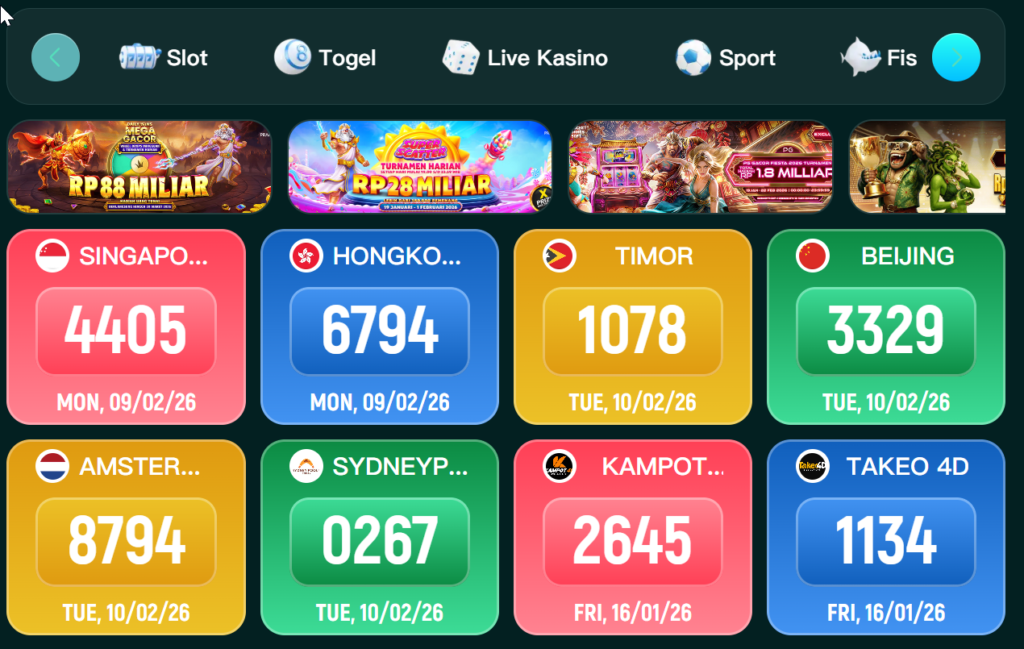Open the RP 88 Miliar banner
1024x649 pixels.
pyautogui.click(x=139, y=167)
